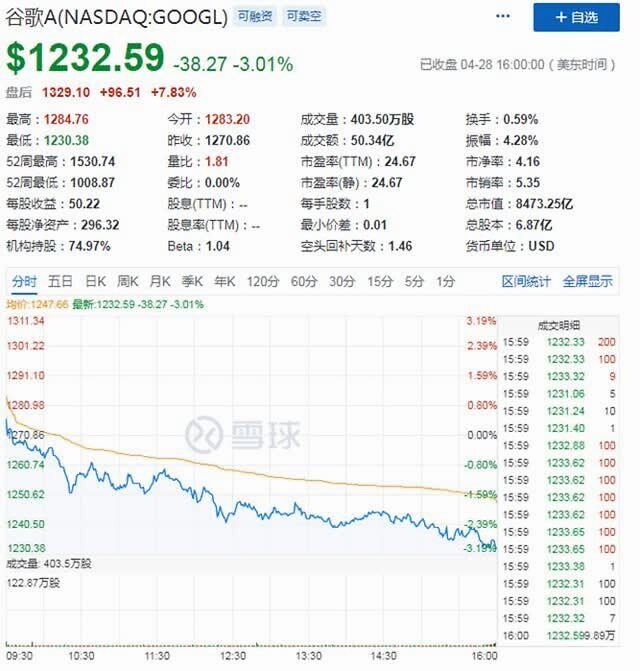The image size is (640, 671).
Task: Show the 季K chart
Action: [x=194, y=282]
